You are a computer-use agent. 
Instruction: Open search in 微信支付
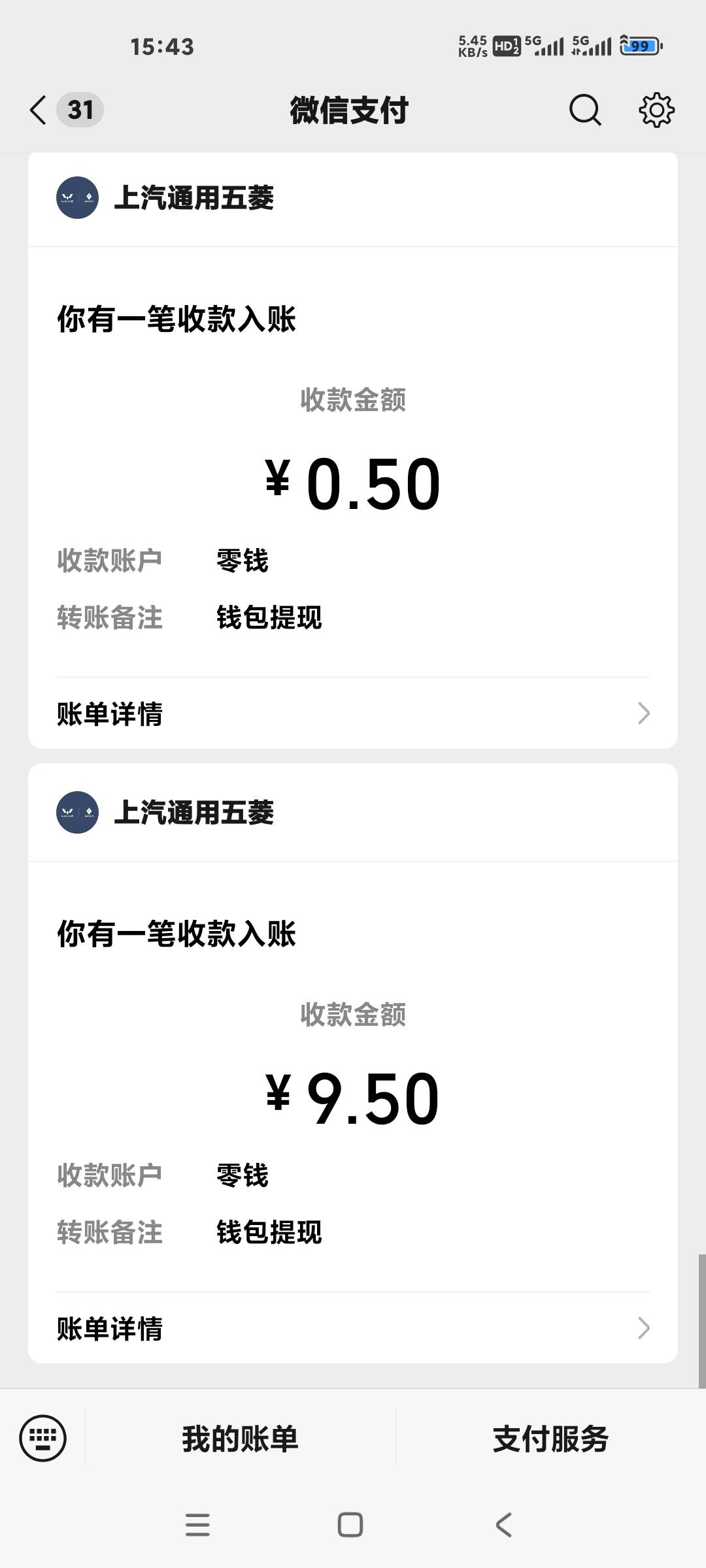tap(585, 110)
